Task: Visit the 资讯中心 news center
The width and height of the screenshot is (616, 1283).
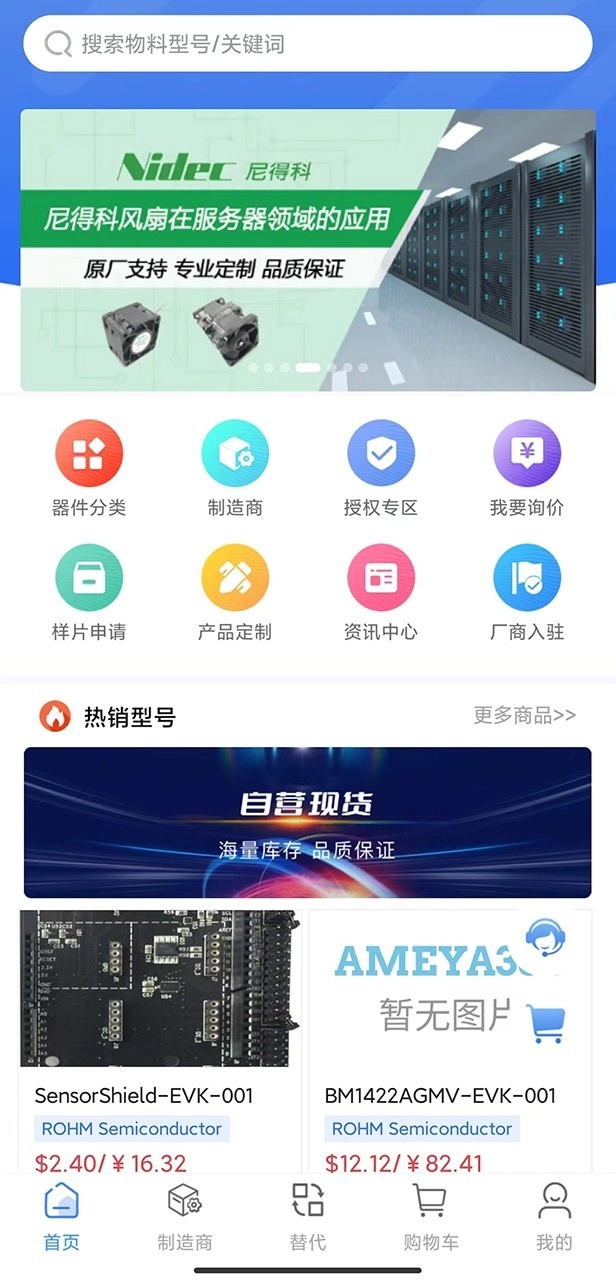Action: [x=381, y=592]
